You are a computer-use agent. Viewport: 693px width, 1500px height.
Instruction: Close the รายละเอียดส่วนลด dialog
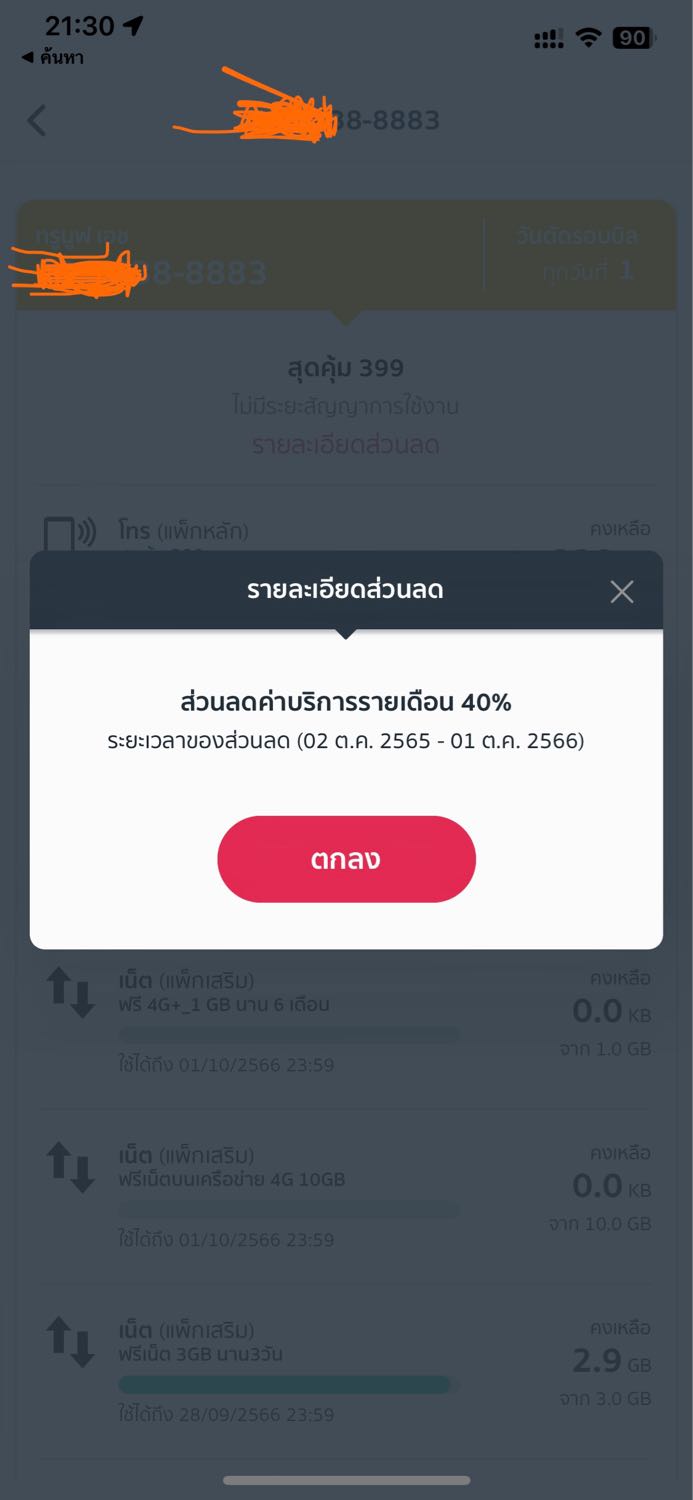pyautogui.click(x=621, y=592)
